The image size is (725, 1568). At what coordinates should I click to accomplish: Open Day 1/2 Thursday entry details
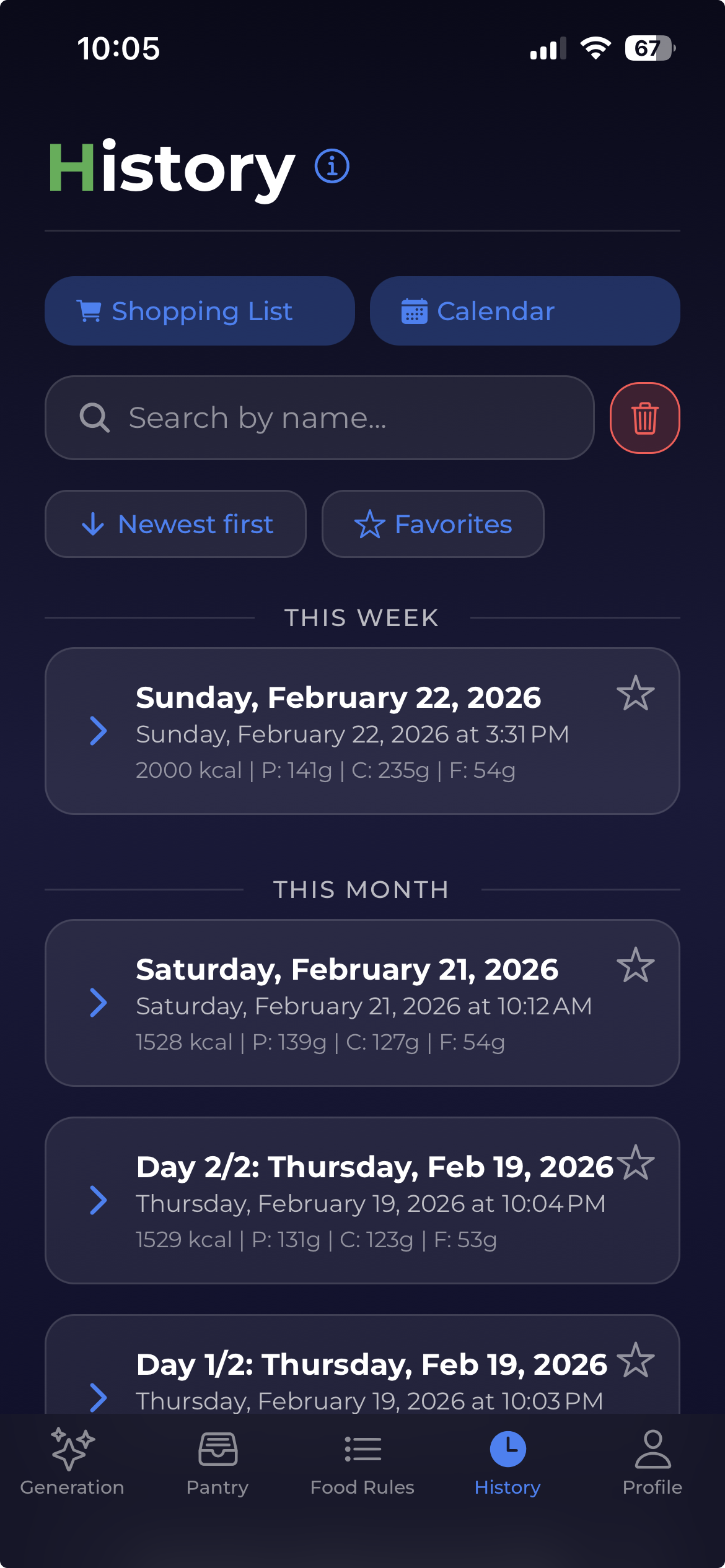pyautogui.click(x=99, y=1396)
